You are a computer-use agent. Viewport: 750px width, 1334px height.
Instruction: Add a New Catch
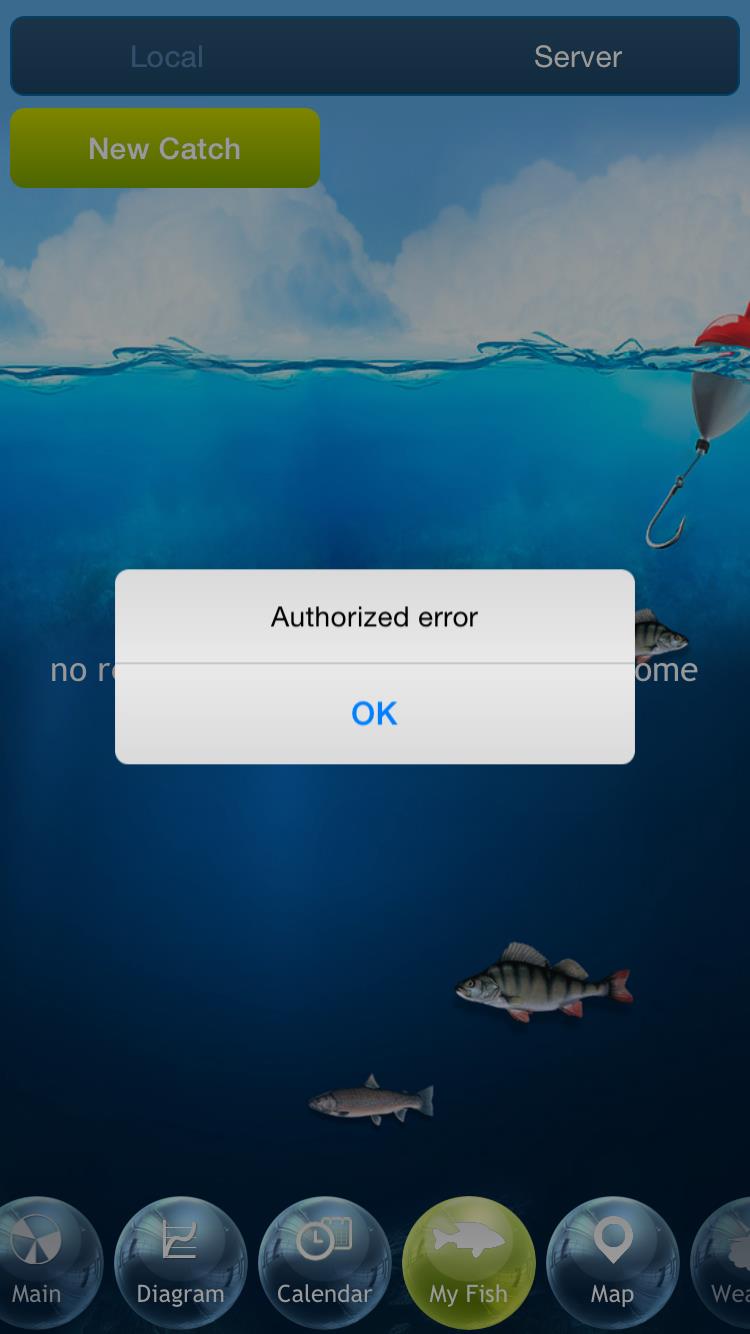[165, 148]
